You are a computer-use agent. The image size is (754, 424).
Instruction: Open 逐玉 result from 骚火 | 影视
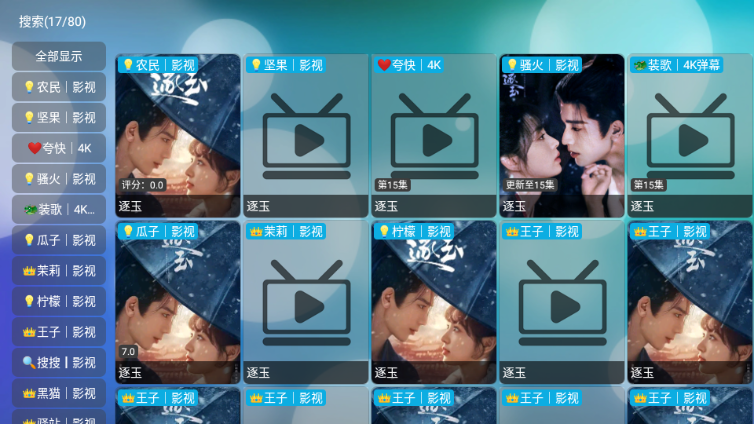562,135
